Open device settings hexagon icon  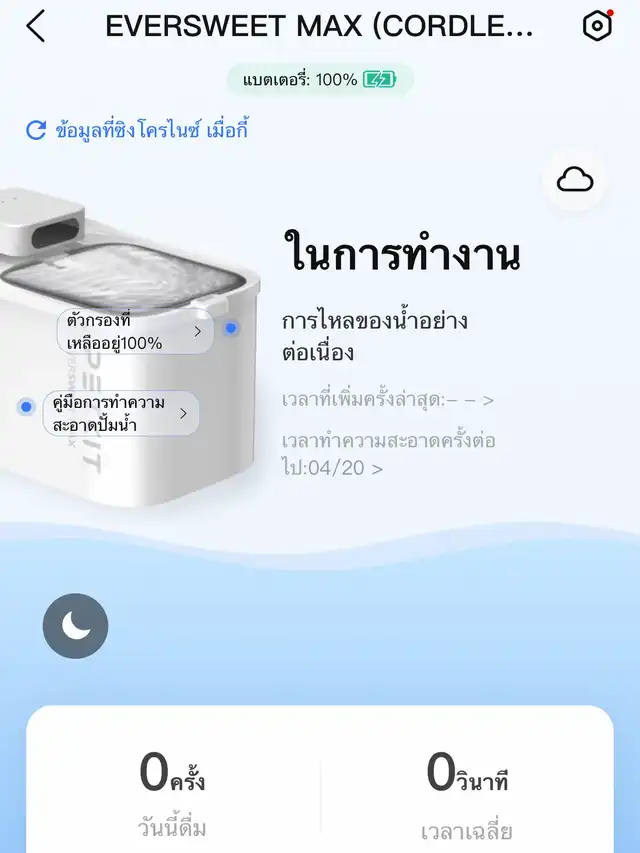coord(597,26)
